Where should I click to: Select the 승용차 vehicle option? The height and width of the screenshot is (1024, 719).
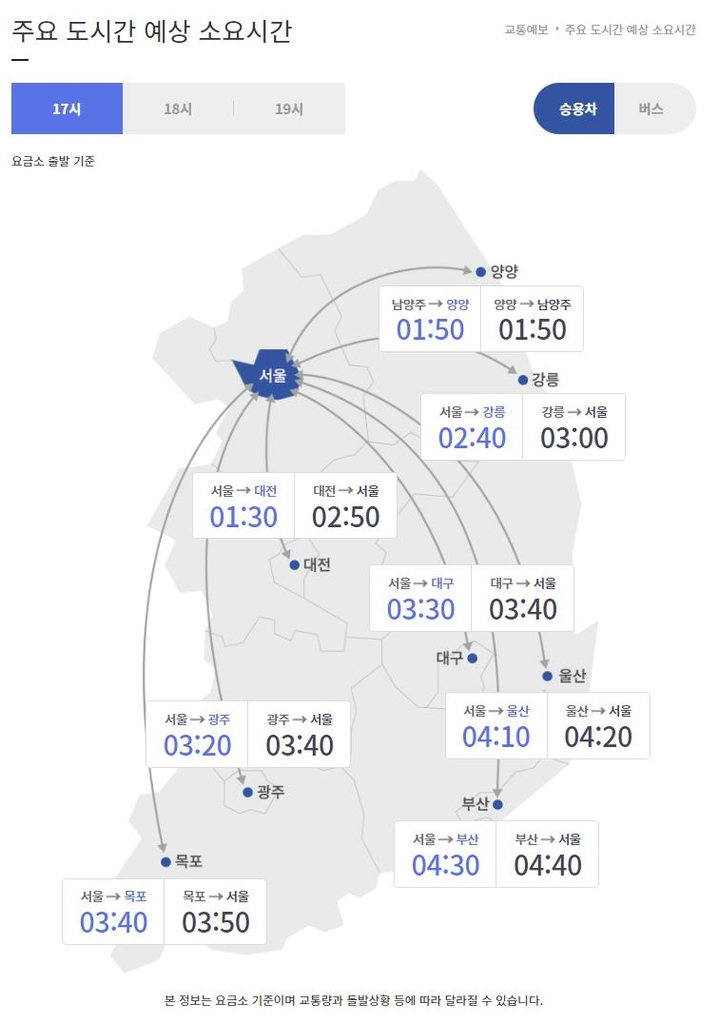[x=577, y=109]
